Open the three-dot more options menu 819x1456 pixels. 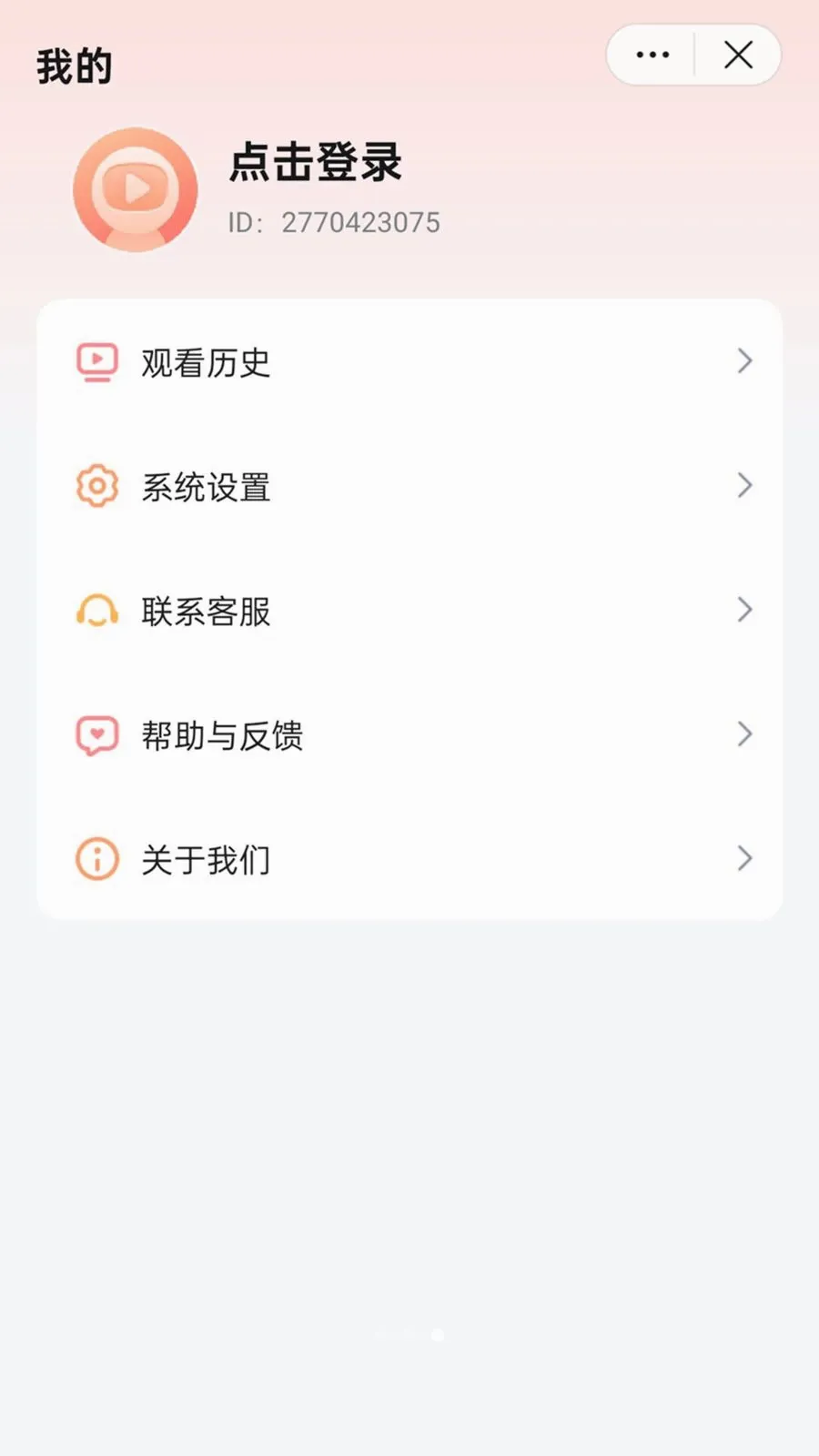point(652,55)
